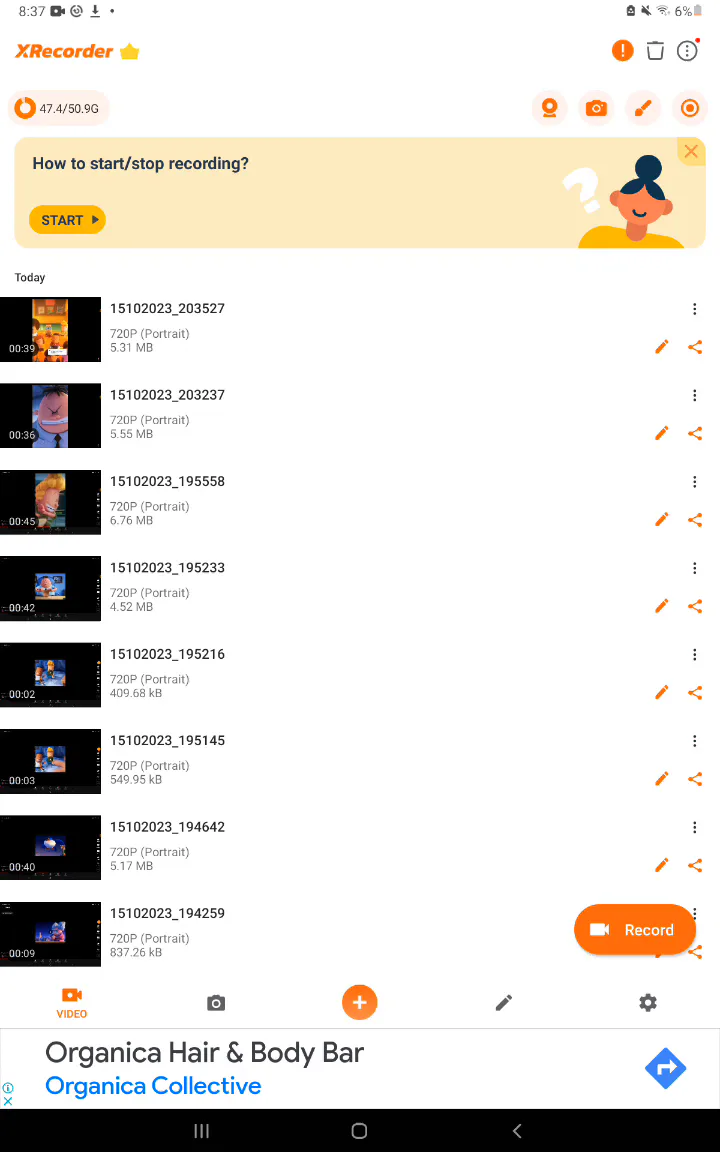Open the brush drawing tool
This screenshot has width=720, height=1152.
coord(643,108)
